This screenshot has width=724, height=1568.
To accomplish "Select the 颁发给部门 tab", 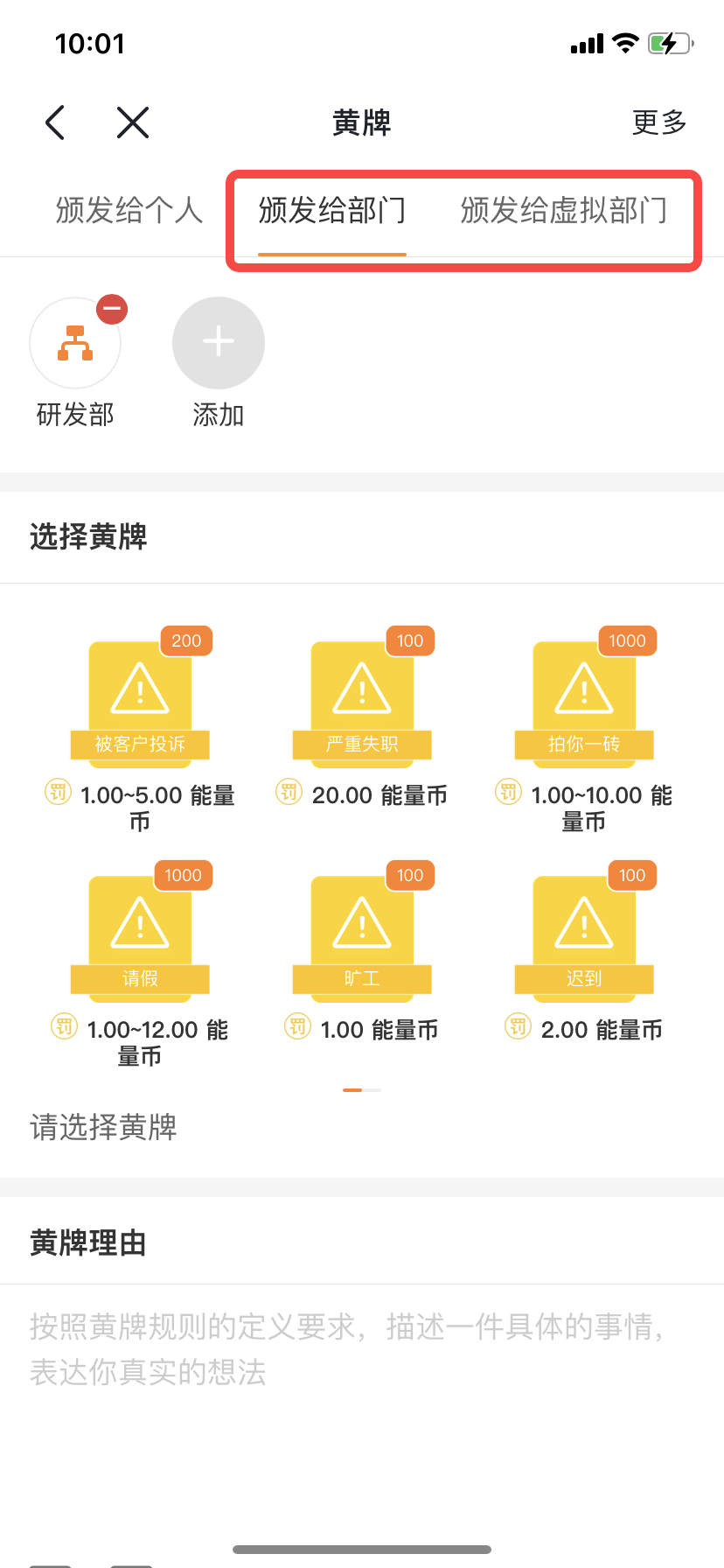I will (332, 211).
